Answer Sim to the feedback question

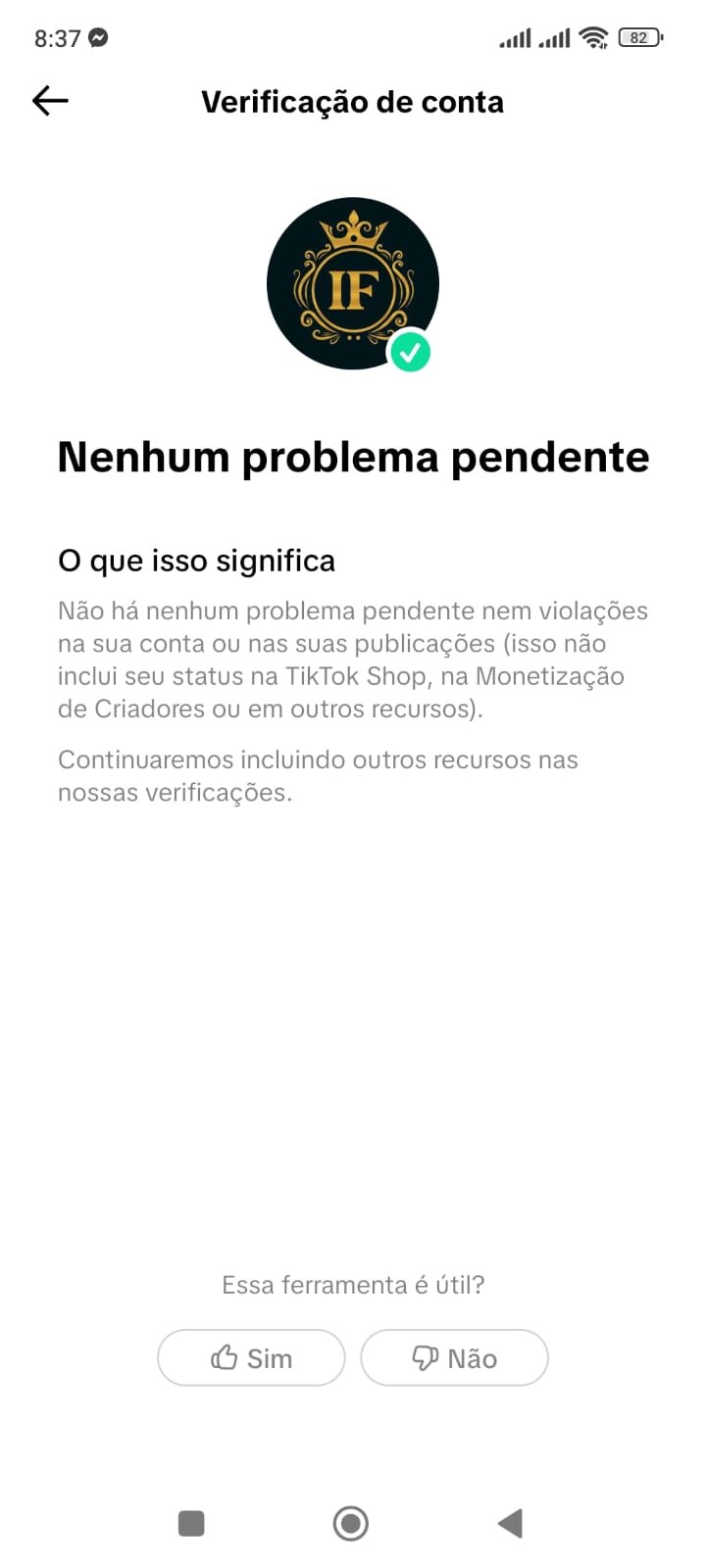point(251,1357)
